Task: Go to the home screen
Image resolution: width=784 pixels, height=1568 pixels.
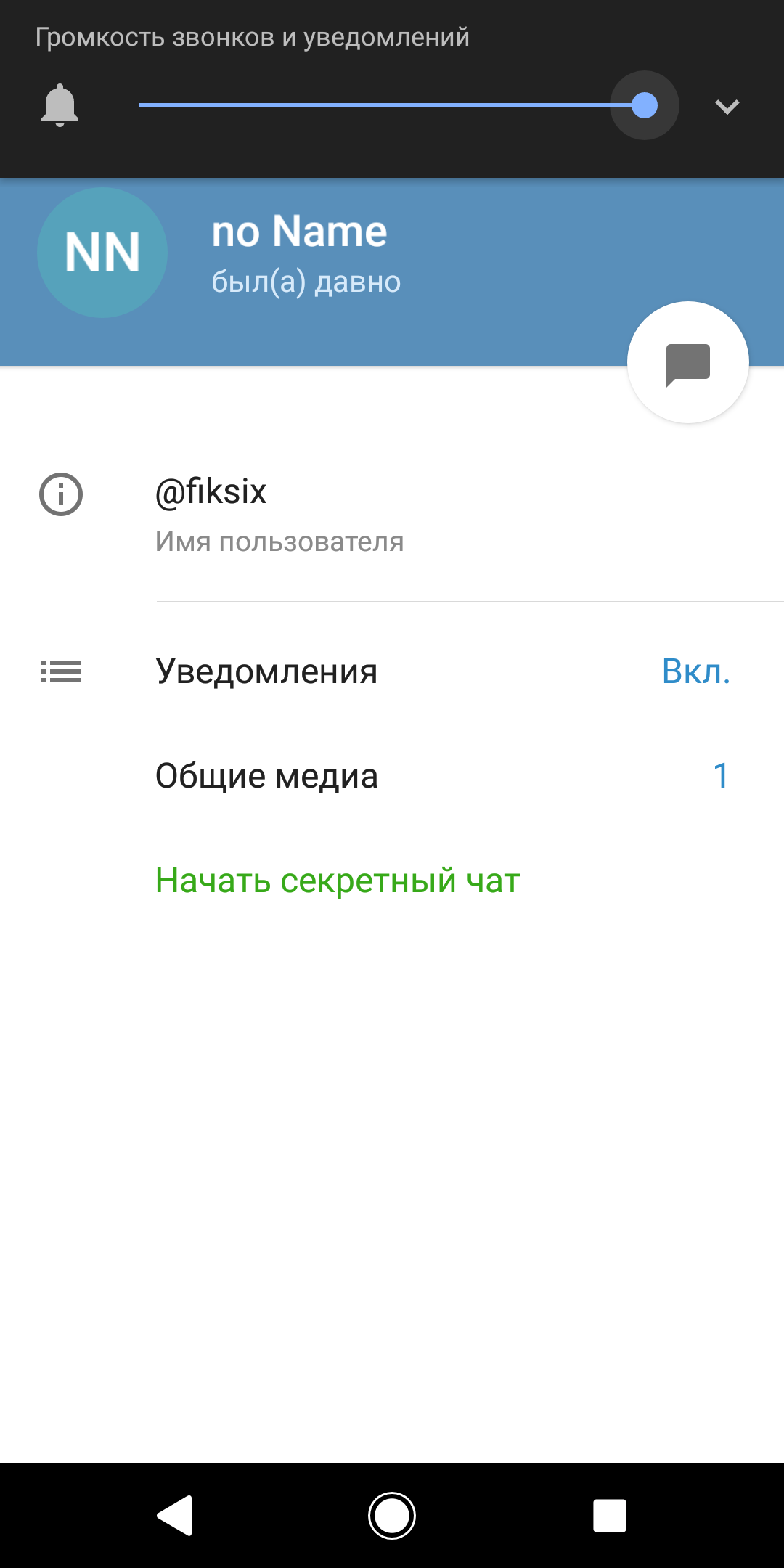Action: (392, 1516)
